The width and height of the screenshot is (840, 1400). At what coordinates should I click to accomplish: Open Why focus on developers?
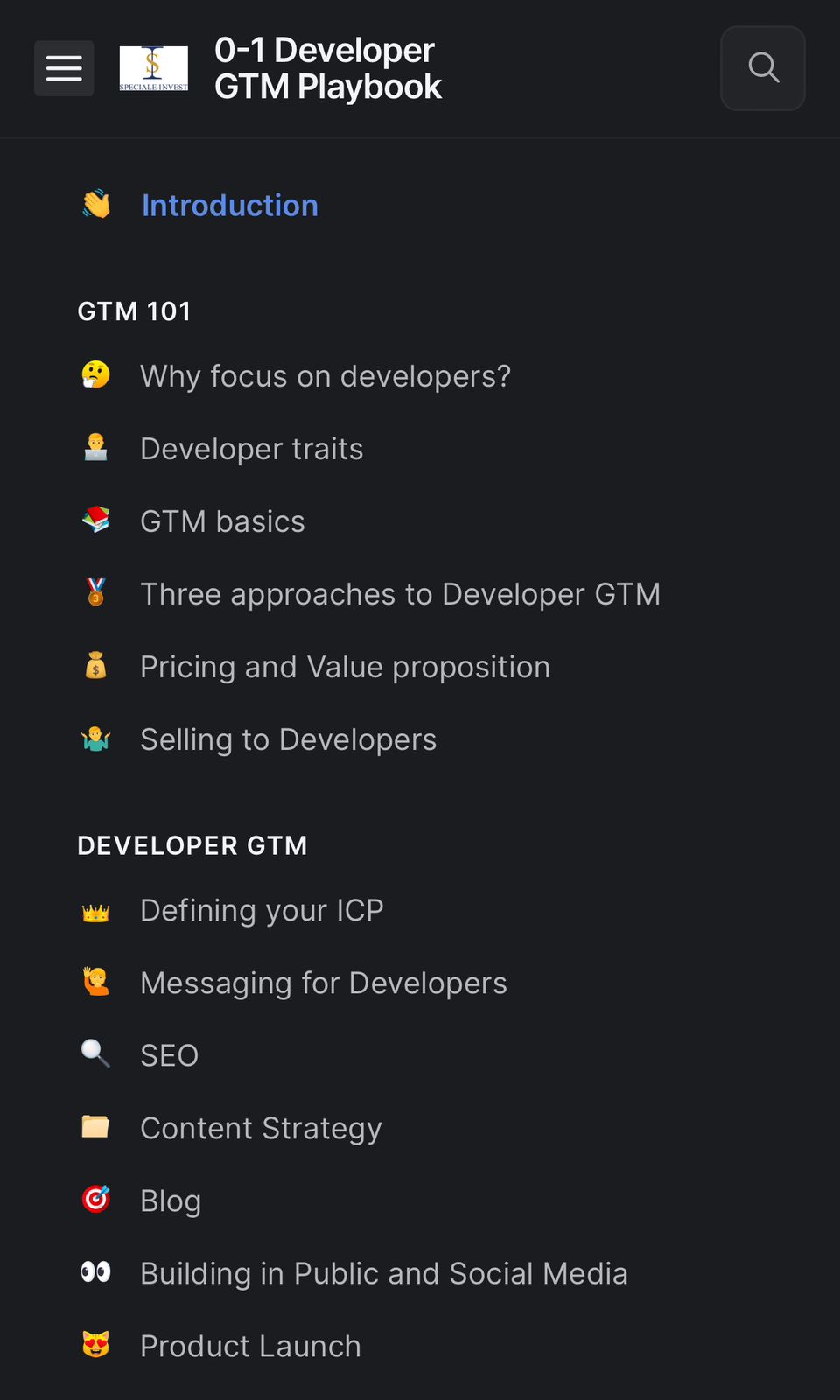325,376
